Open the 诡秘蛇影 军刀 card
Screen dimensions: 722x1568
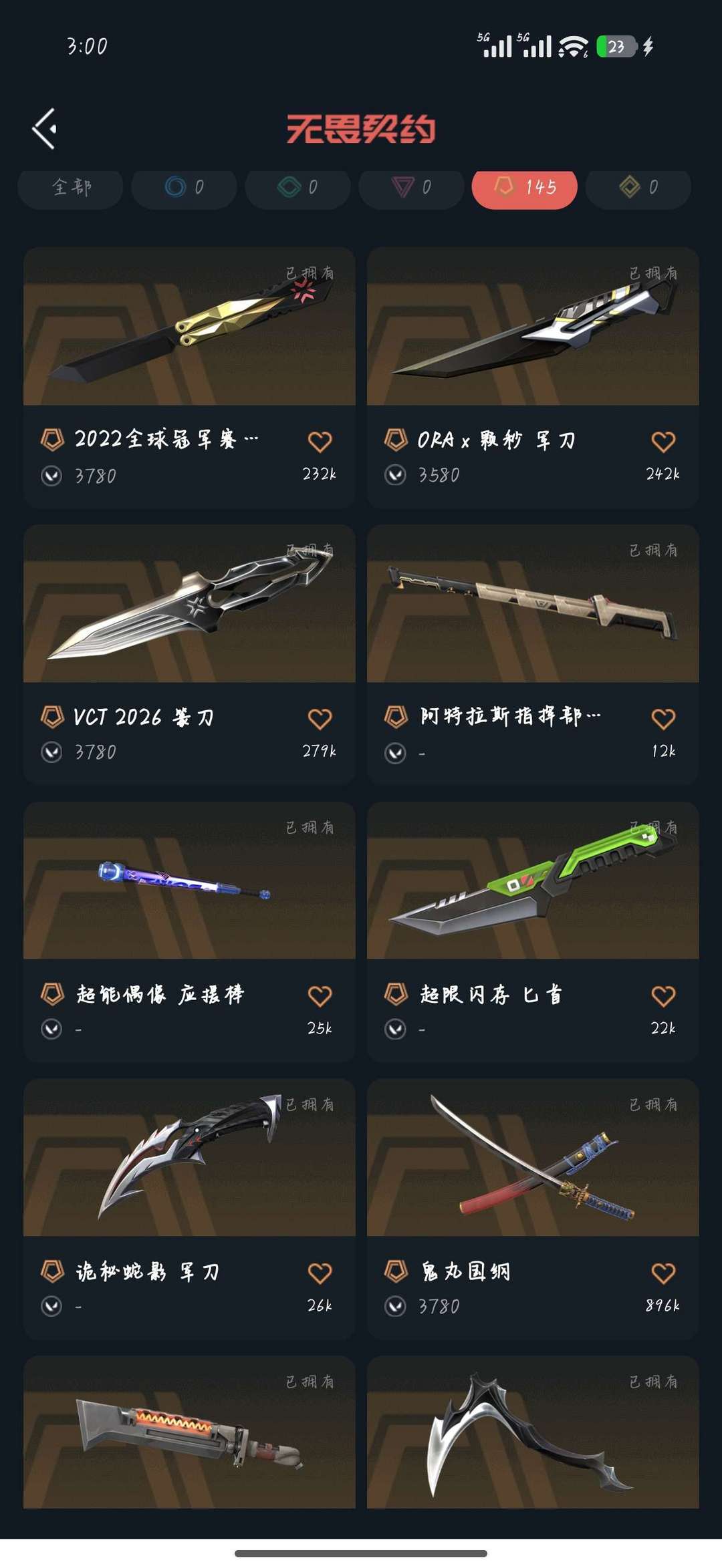[x=189, y=1158]
